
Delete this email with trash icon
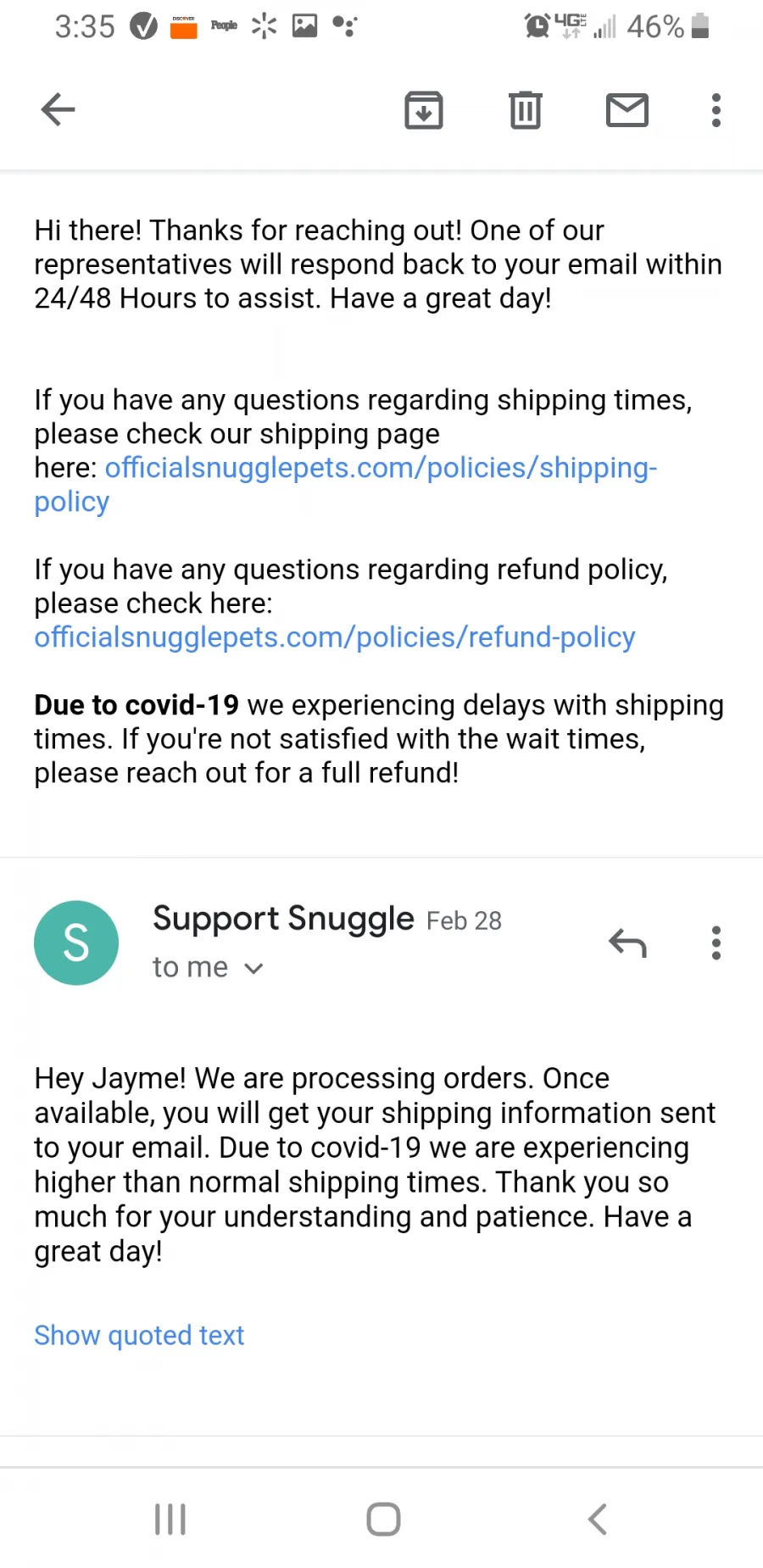point(526,110)
